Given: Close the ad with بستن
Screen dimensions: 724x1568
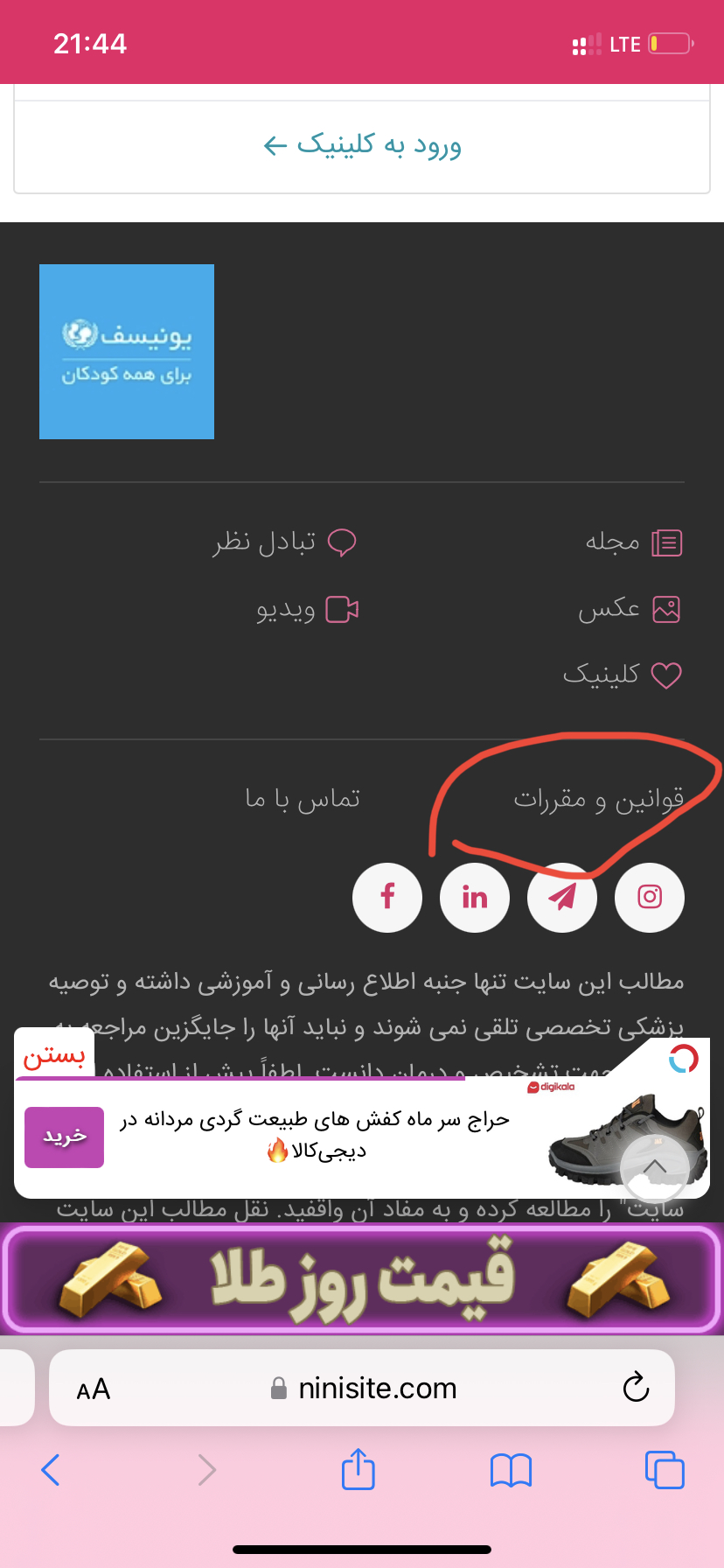Looking at the screenshot, I should click(x=54, y=1056).
